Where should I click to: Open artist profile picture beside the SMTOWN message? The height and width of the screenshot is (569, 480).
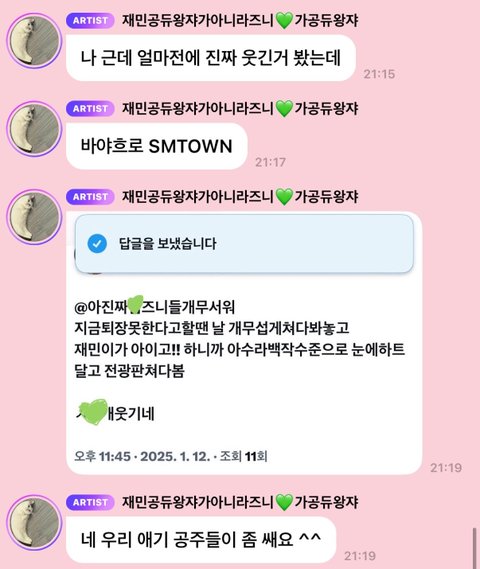[34, 129]
